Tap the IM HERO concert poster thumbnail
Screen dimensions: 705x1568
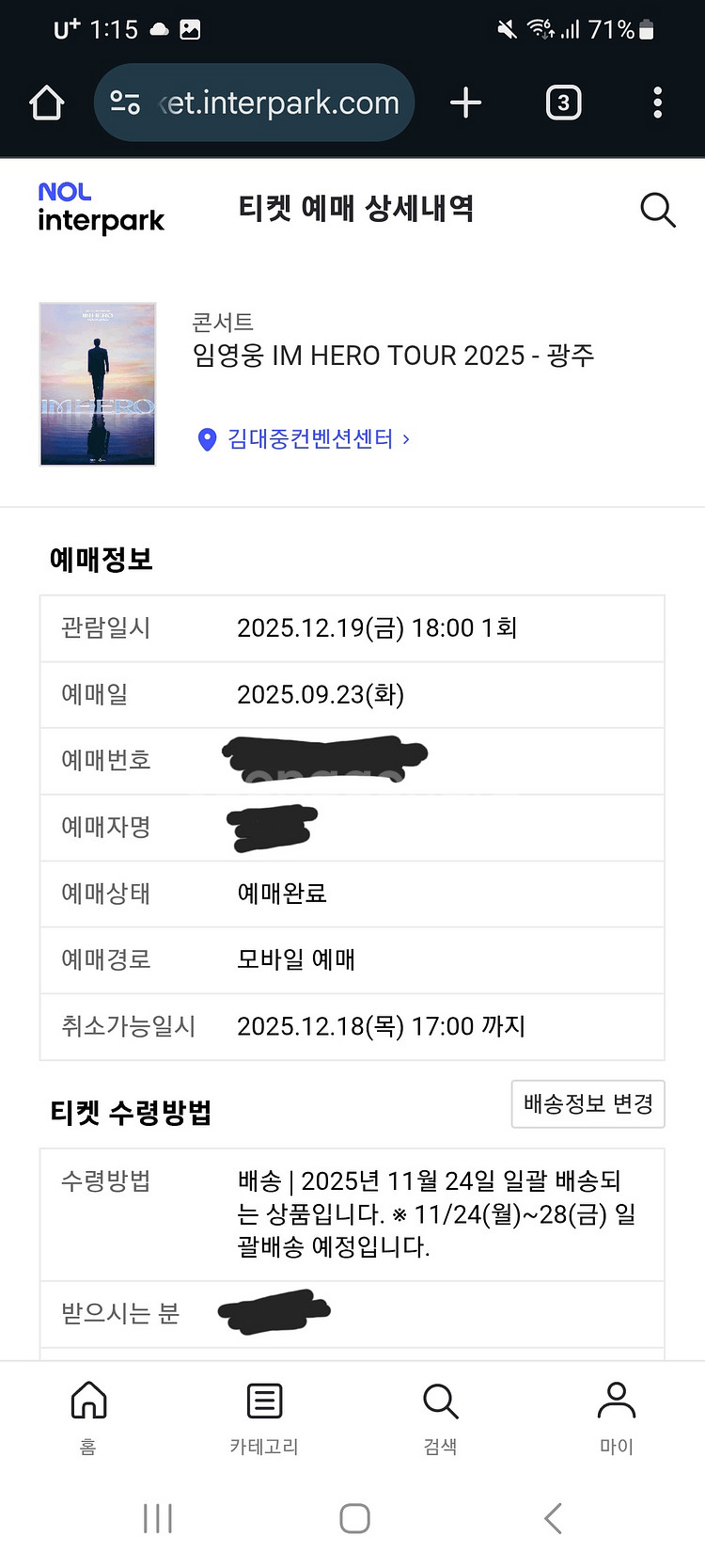97,384
